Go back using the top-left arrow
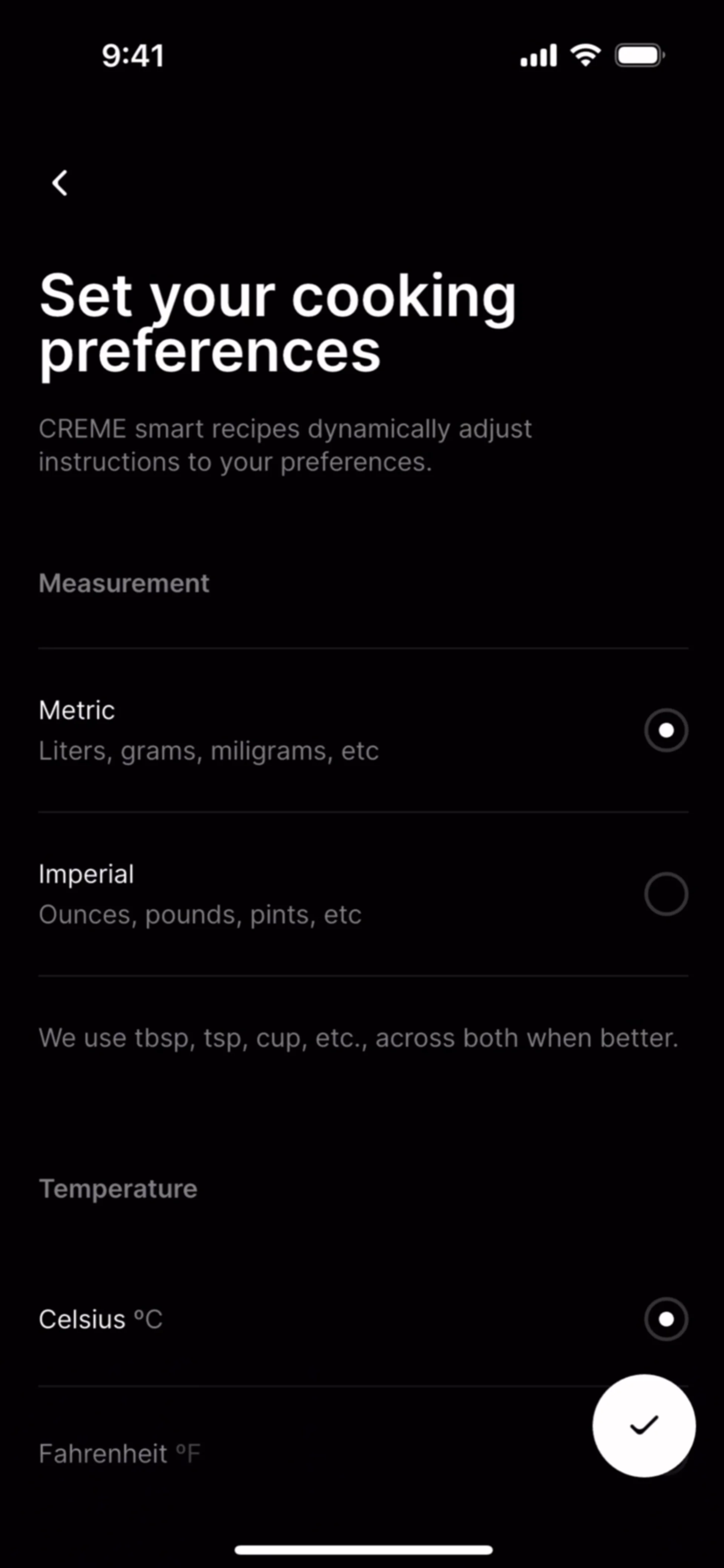This screenshot has height=1568, width=724. (60, 182)
